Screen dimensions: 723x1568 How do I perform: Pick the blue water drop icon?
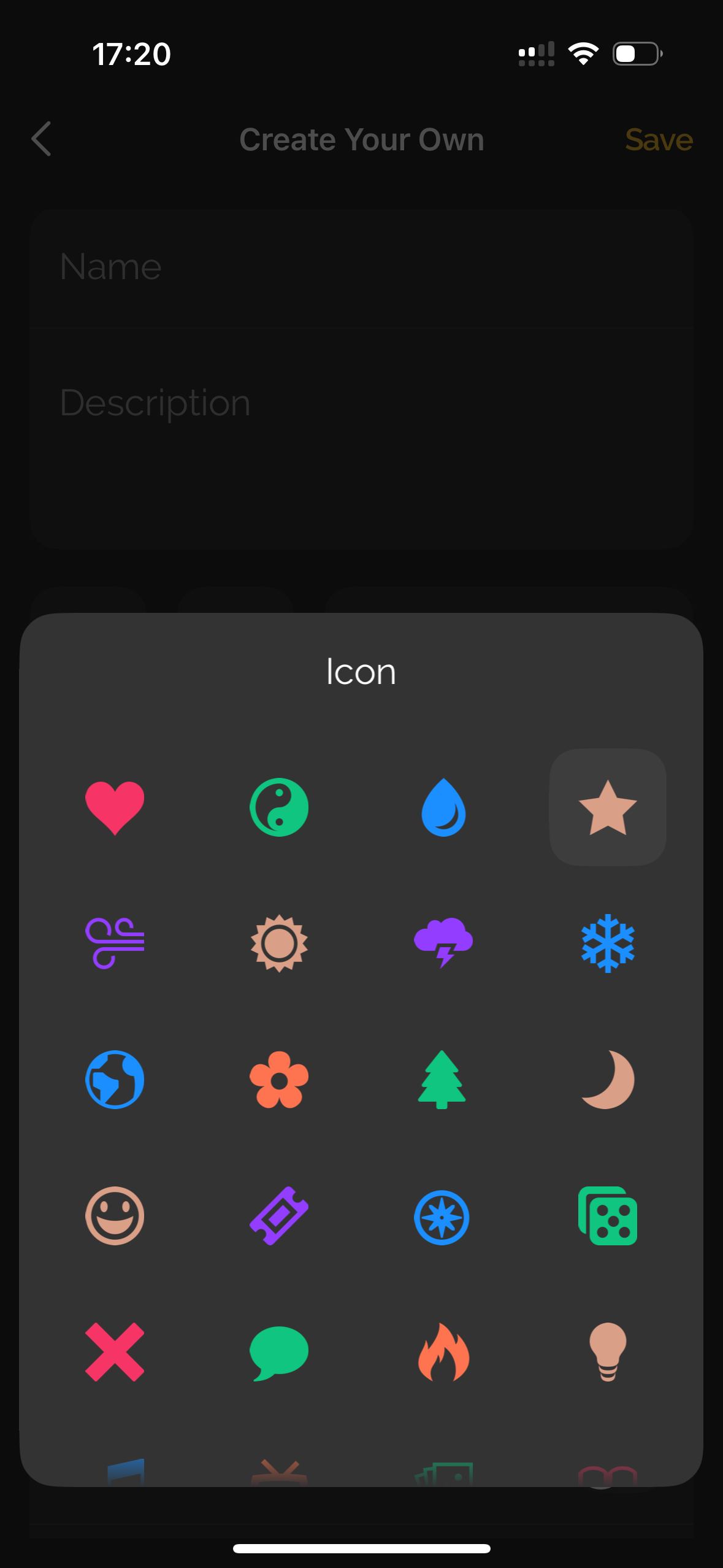point(443,807)
